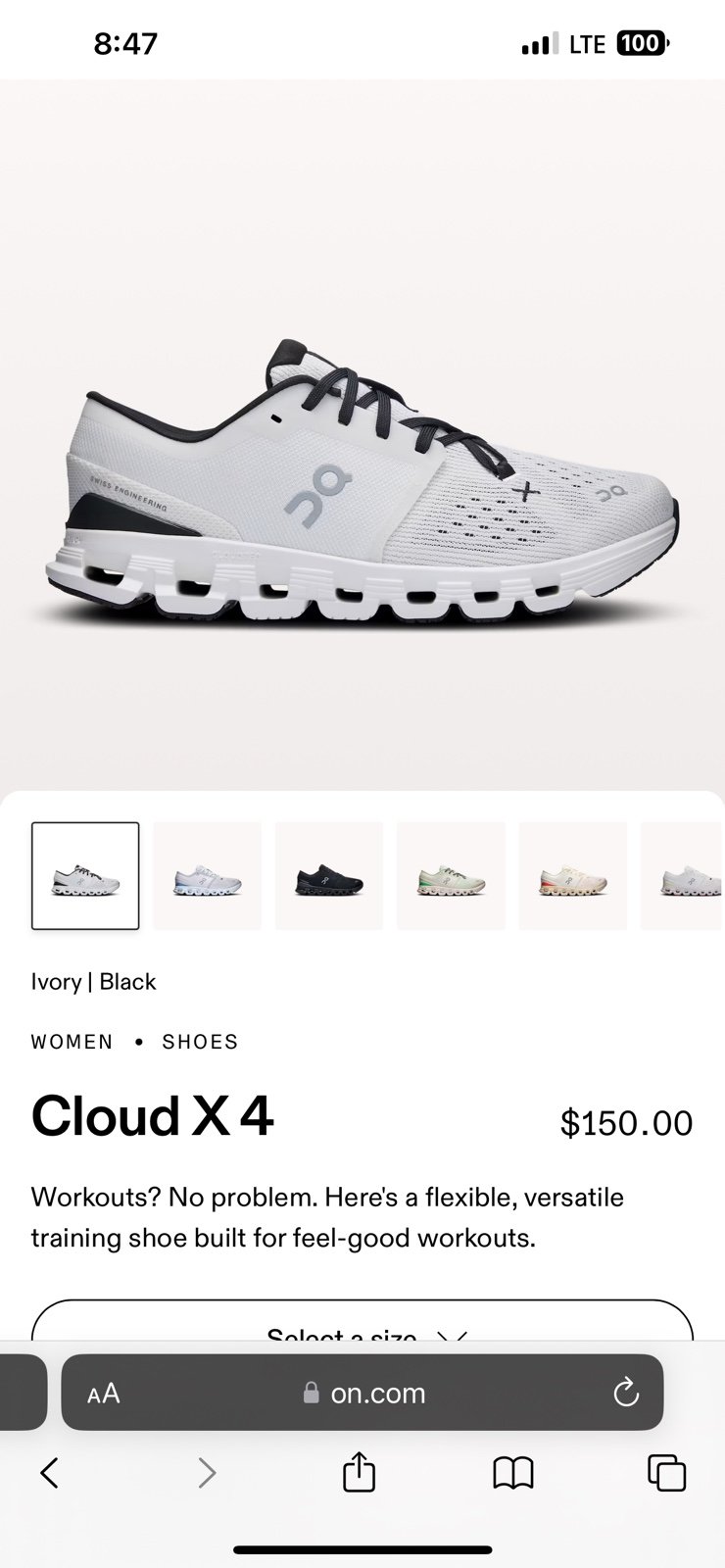Show all open Safari tabs
Image resolution: width=725 pixels, height=1568 pixels.
coord(666,1472)
